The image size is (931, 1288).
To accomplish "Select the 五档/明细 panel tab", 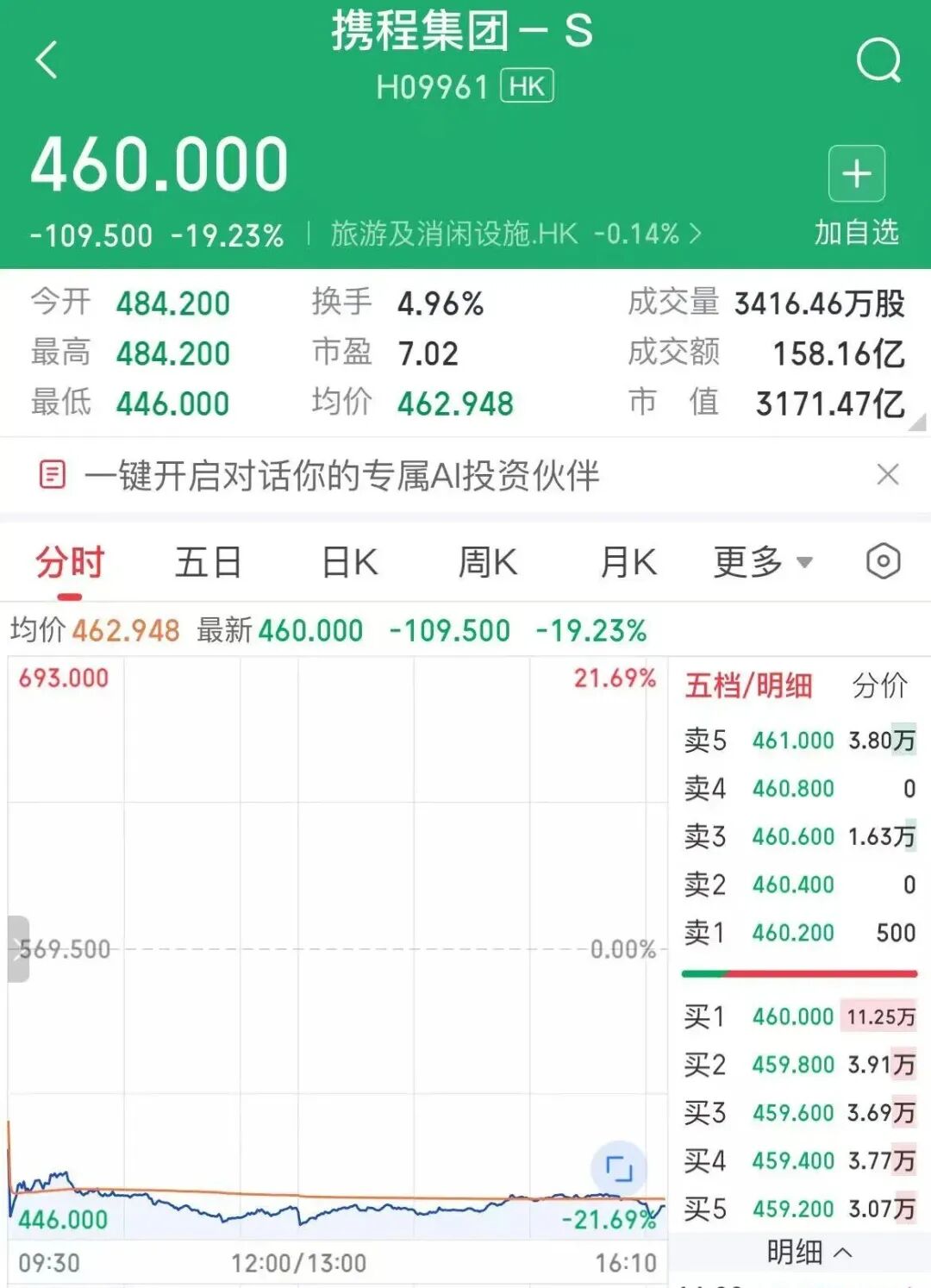I will point(748,686).
